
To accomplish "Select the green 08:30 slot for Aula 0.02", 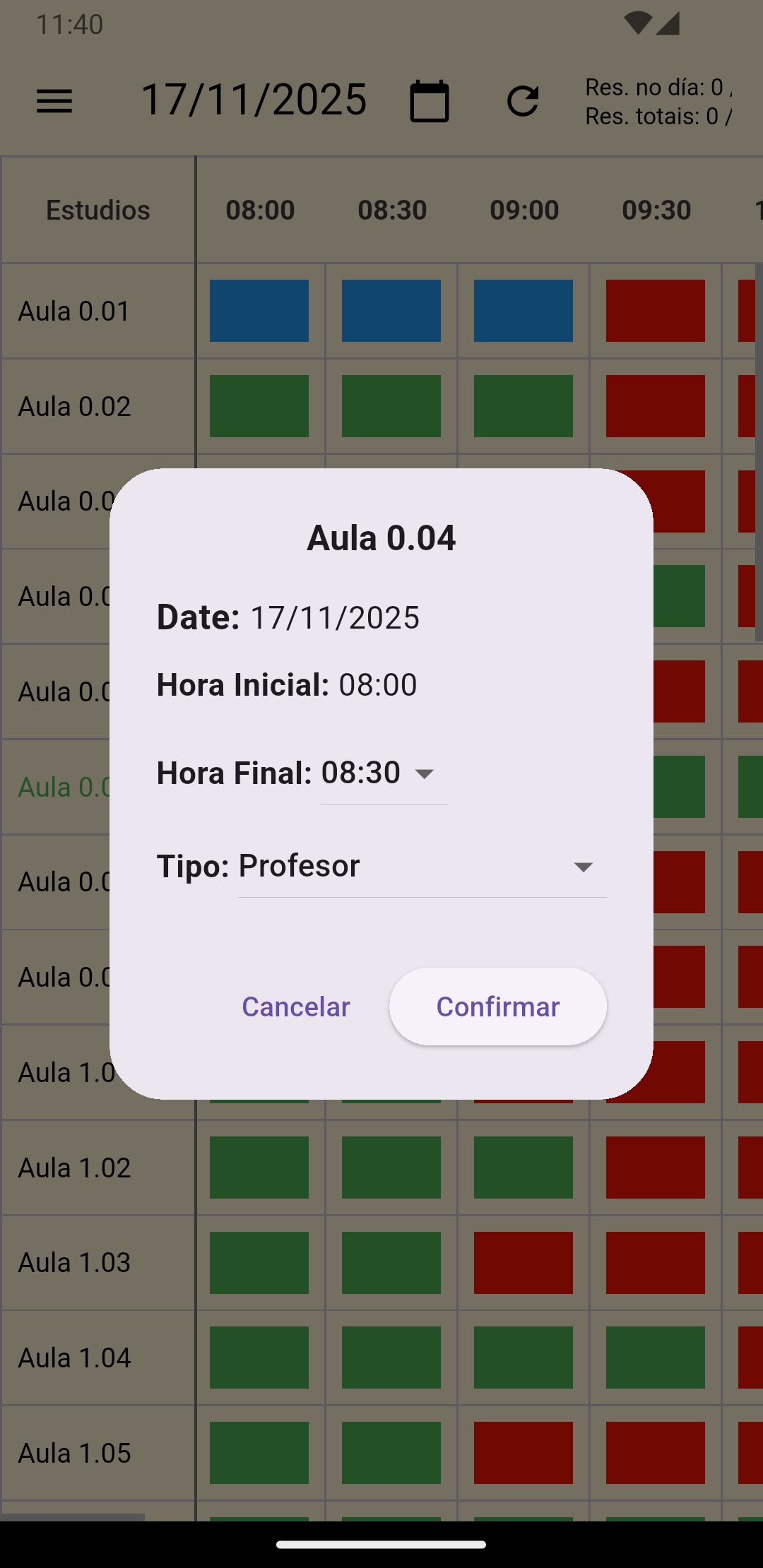I will (x=391, y=405).
